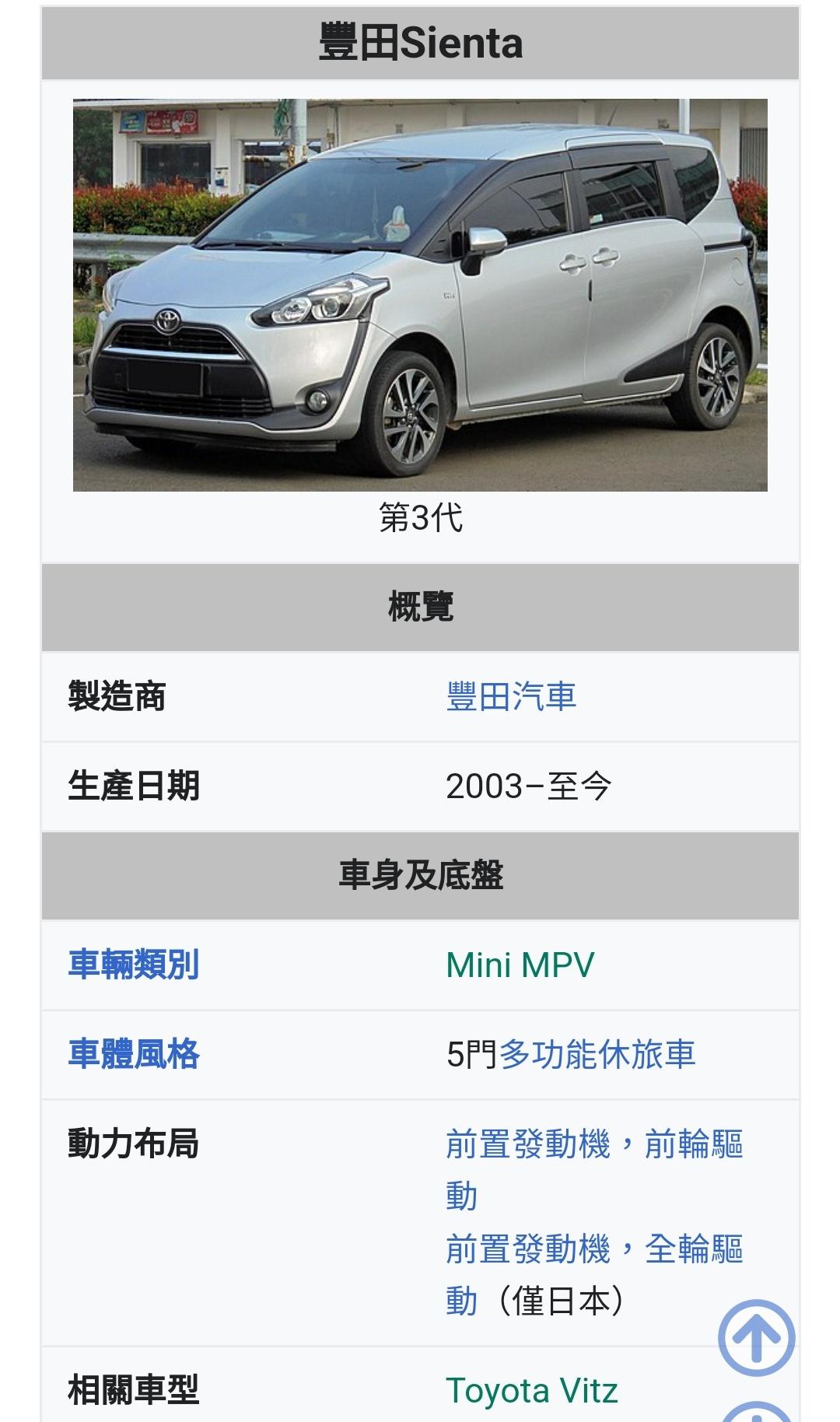Open the 車體風格 link
The image size is (840, 1422).
point(134,1054)
